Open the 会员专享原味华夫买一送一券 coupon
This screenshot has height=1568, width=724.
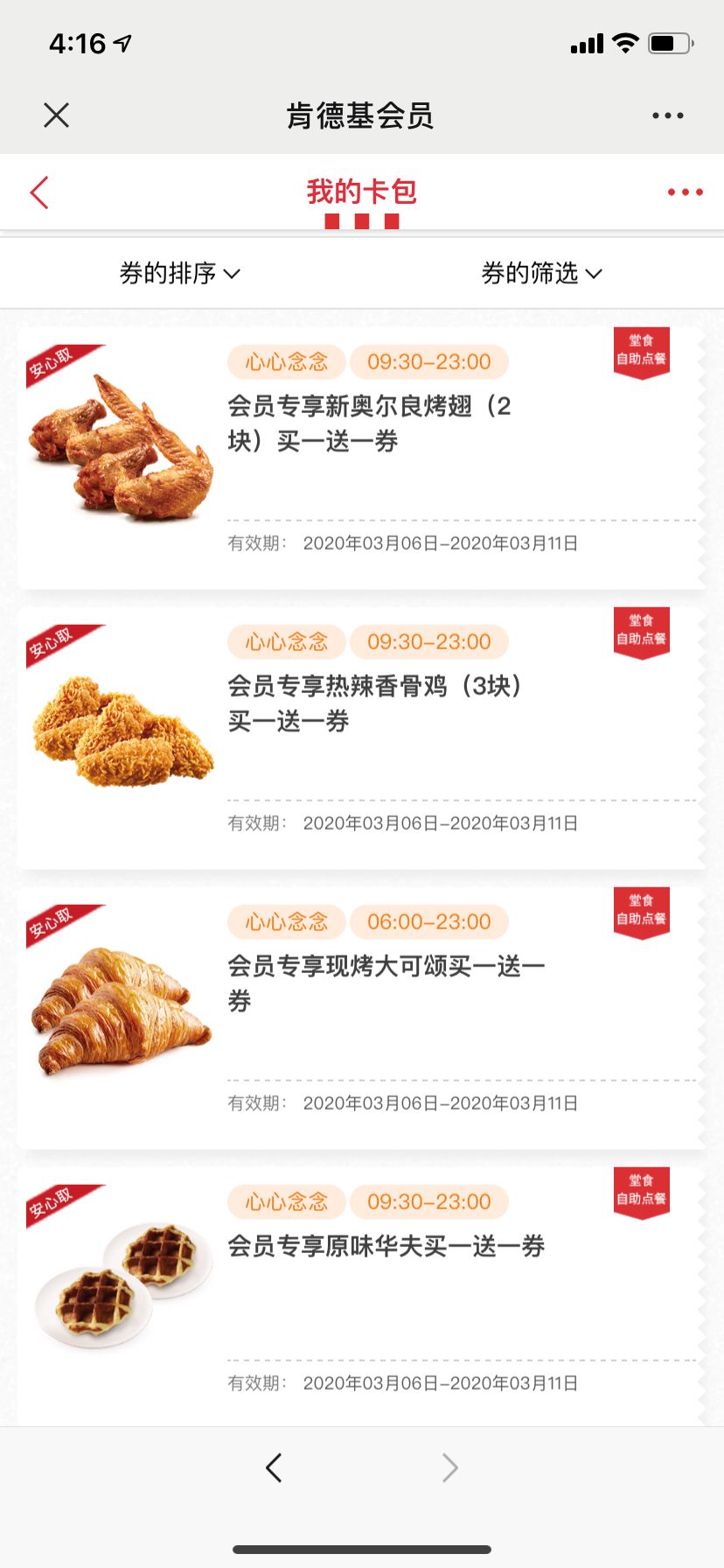386,1247
